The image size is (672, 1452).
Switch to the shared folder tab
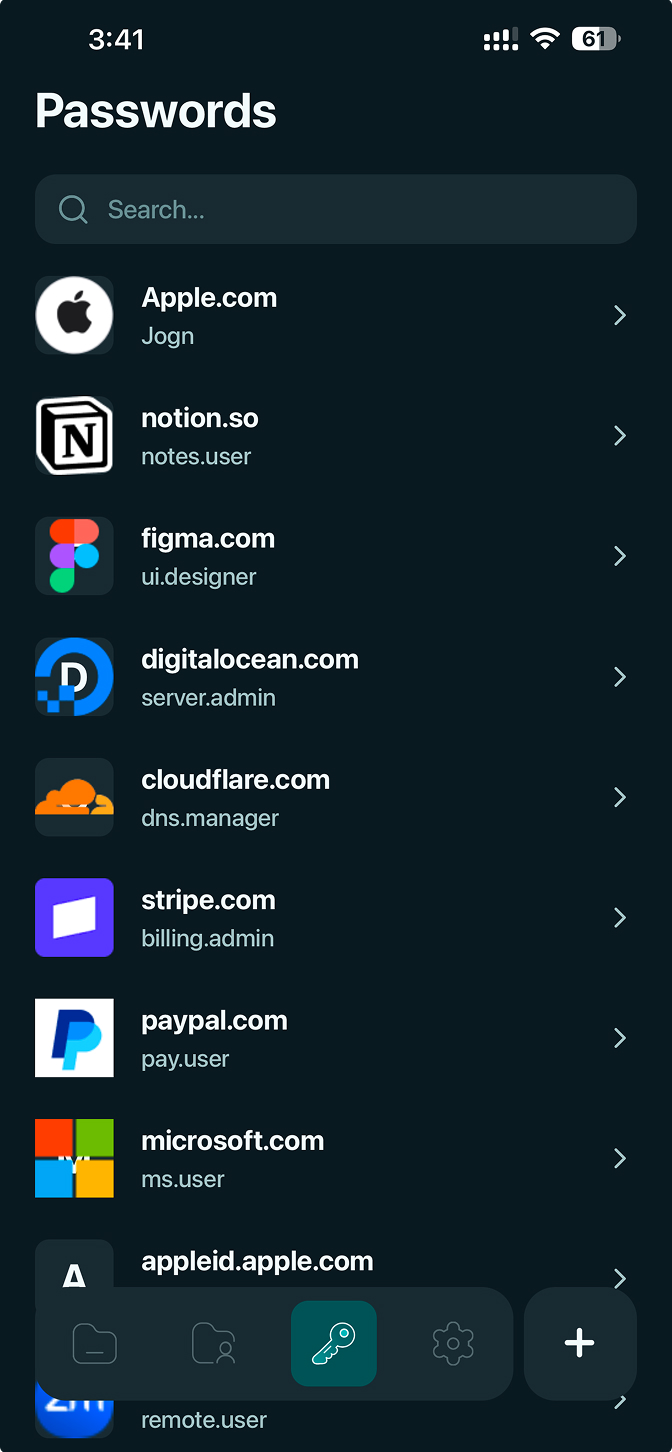[x=213, y=1344]
